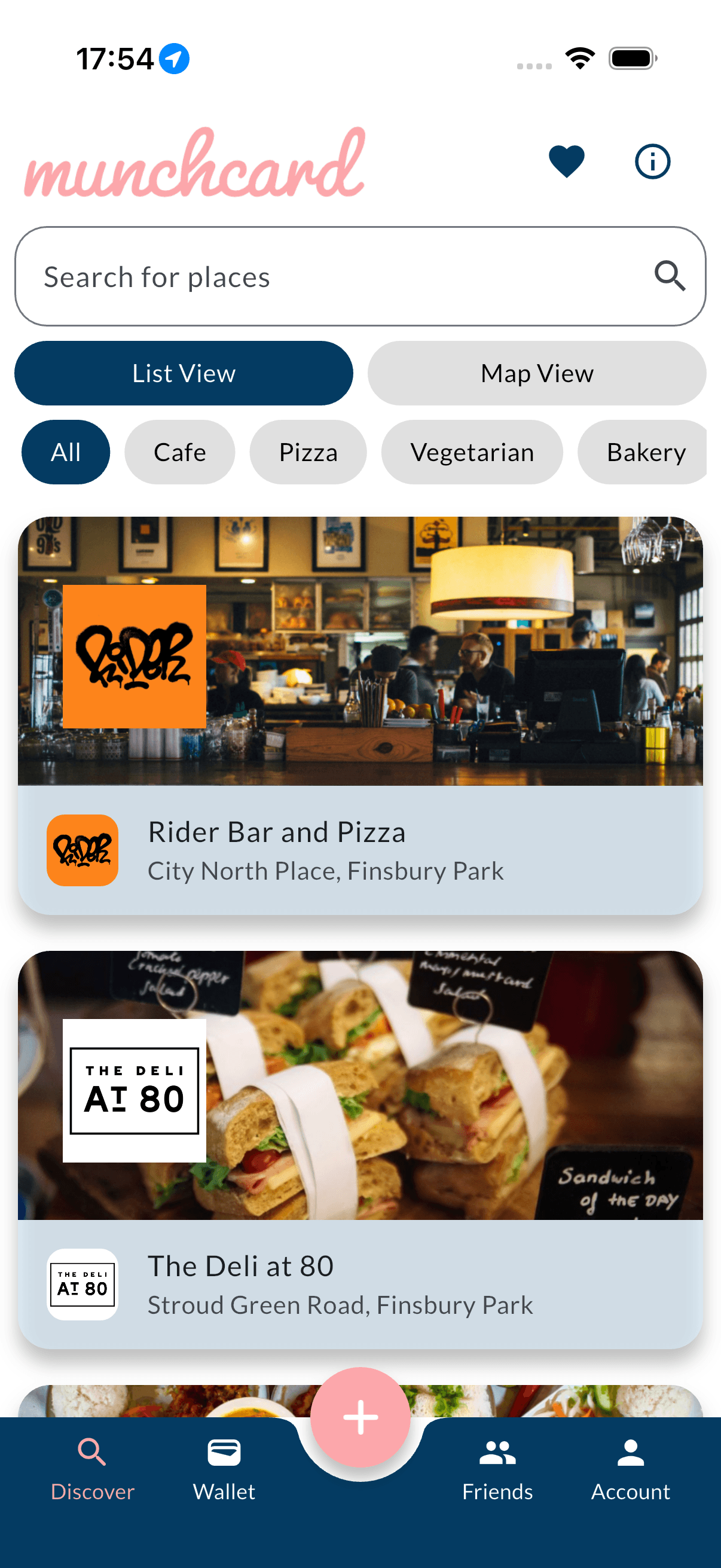Screen dimensions: 721x1568
Task: Tap the search magnifier in the search bar
Action: click(x=670, y=276)
